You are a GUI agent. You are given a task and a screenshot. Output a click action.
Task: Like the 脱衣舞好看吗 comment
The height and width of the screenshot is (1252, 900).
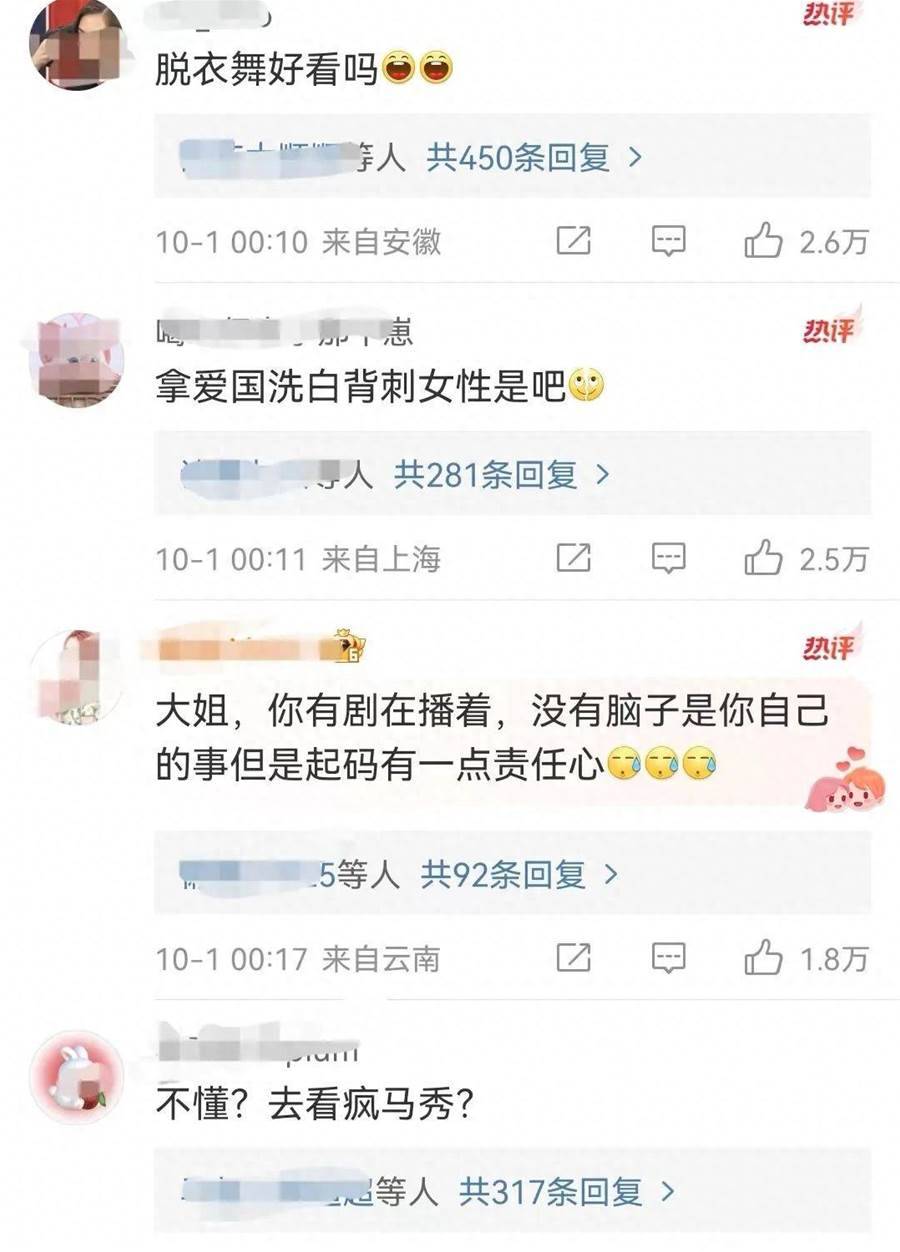tap(764, 241)
